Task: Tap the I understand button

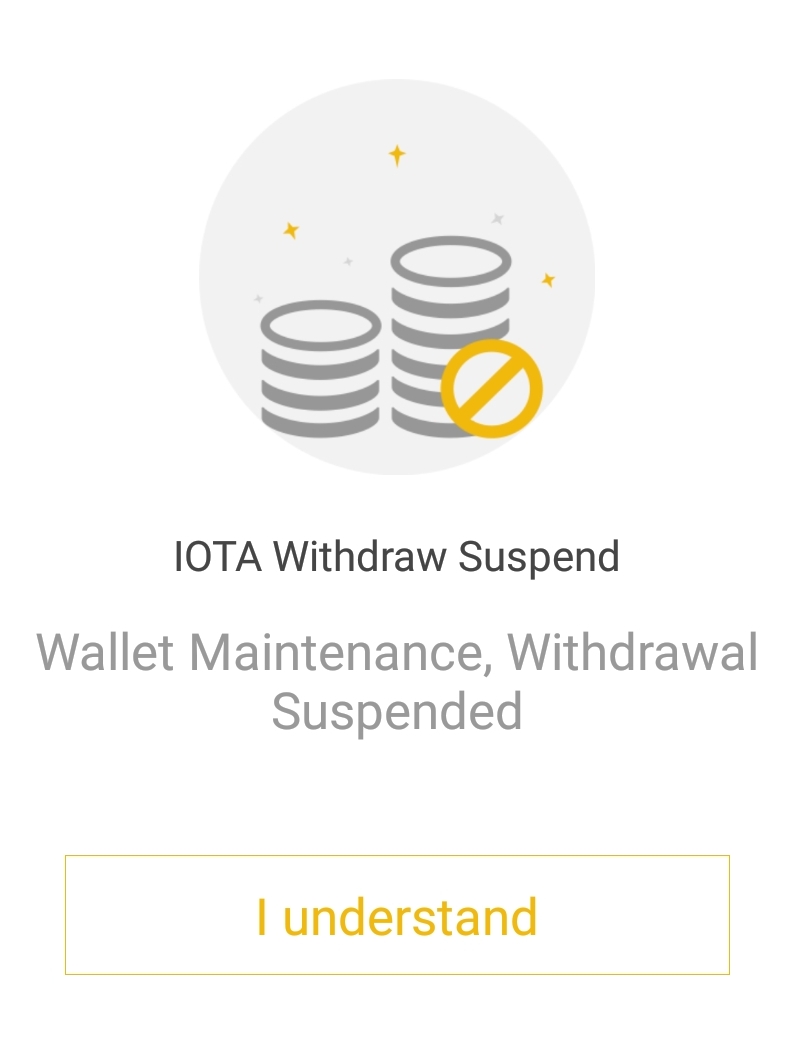Action: click(397, 915)
